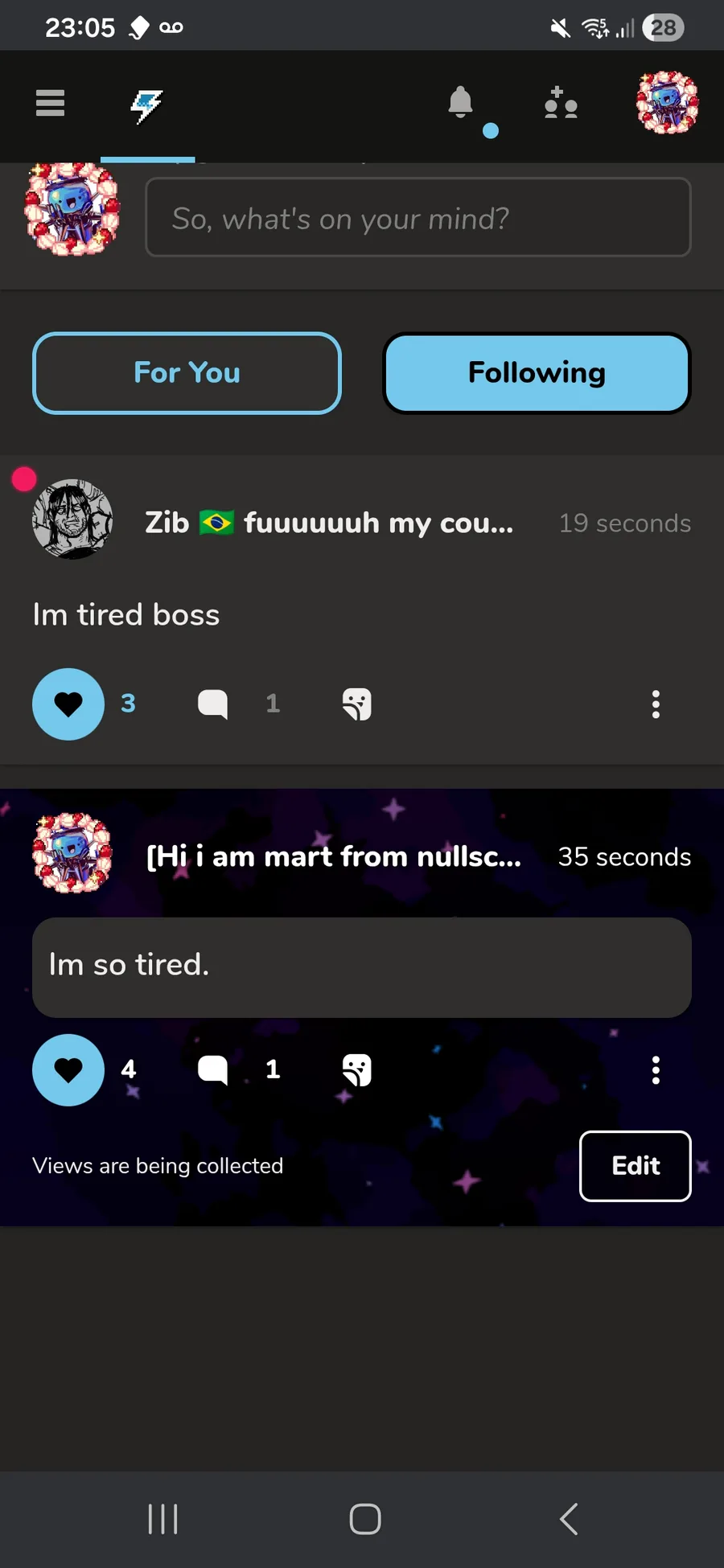Like the "Im tired boss" post

[68, 704]
